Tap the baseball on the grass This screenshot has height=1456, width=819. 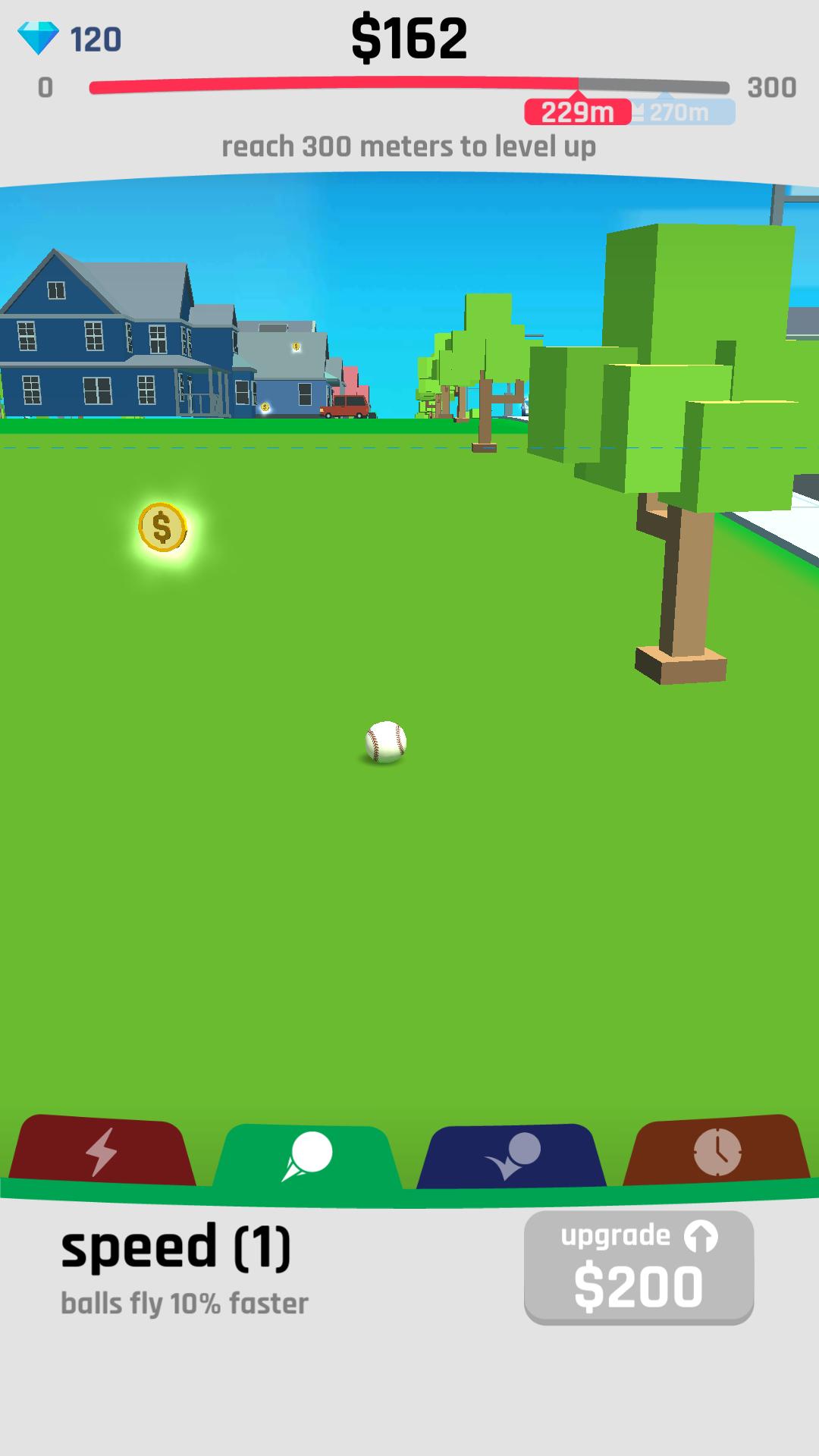point(385,742)
